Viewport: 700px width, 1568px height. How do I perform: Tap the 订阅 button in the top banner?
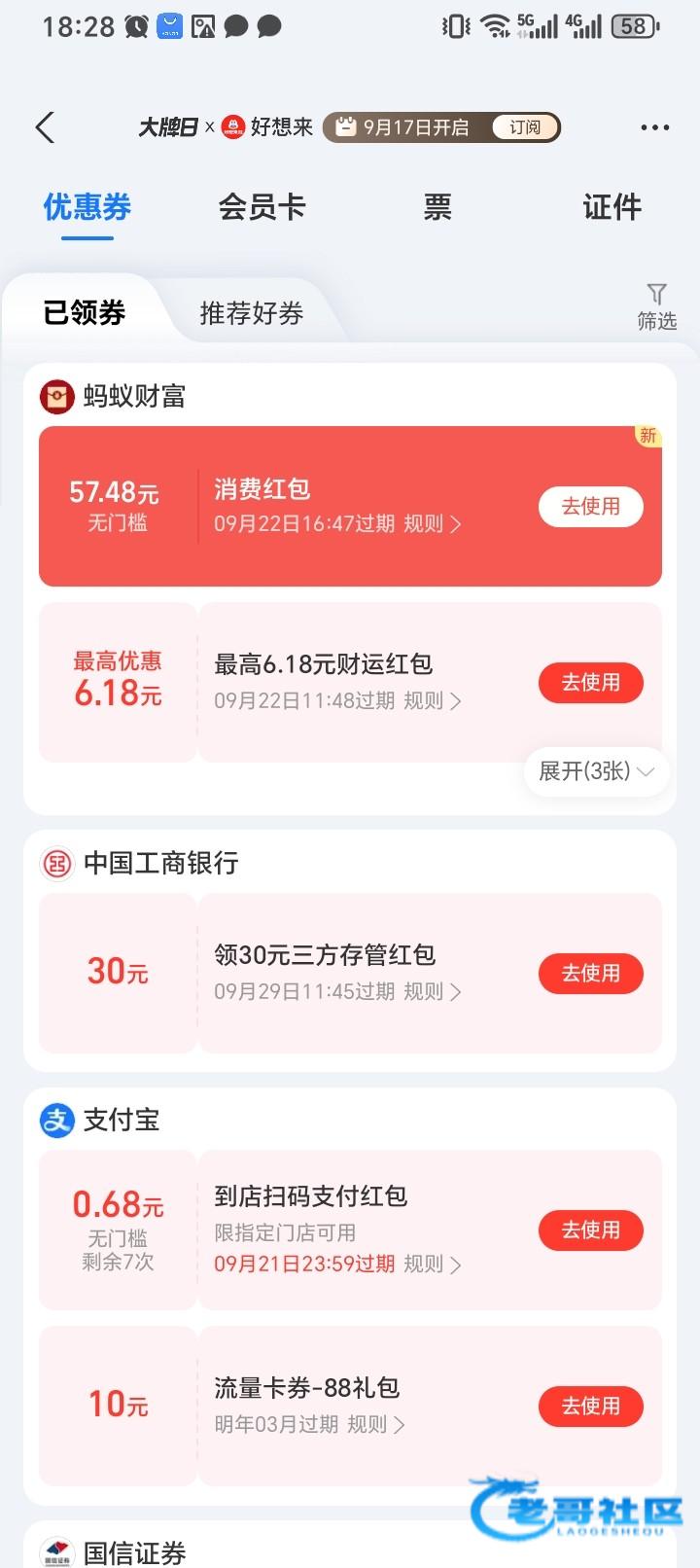525,127
